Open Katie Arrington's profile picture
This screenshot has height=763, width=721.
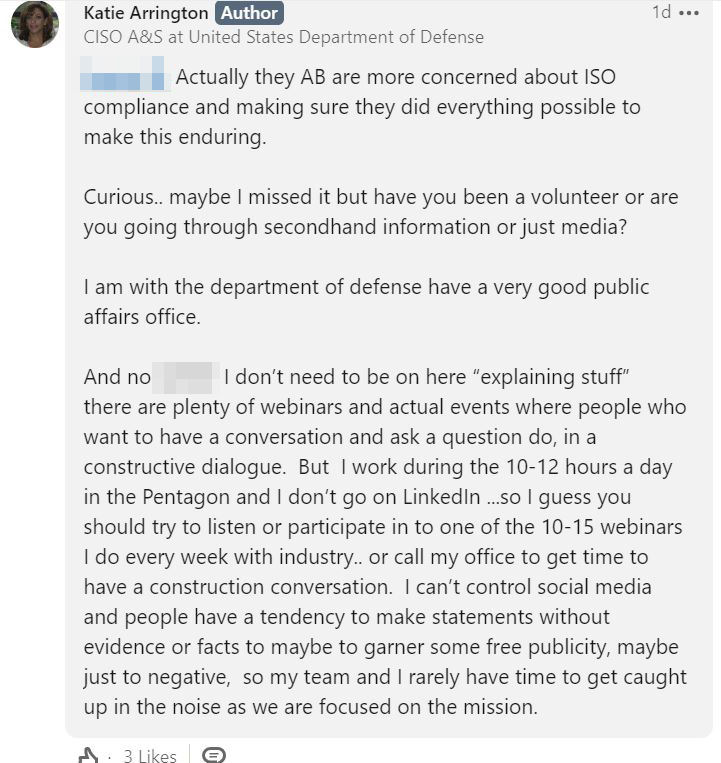click(x=34, y=24)
